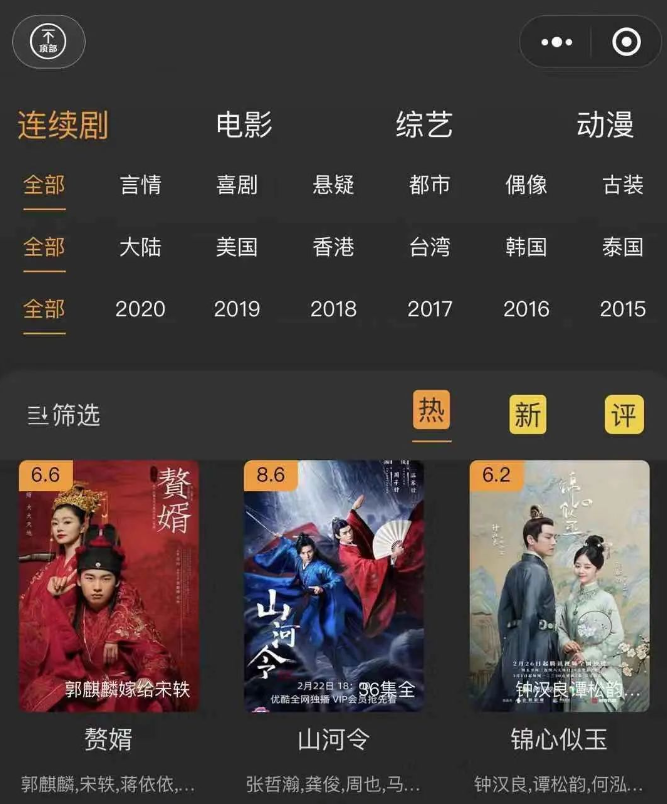
Task: Switch to the 电影 tab
Action: click(244, 125)
